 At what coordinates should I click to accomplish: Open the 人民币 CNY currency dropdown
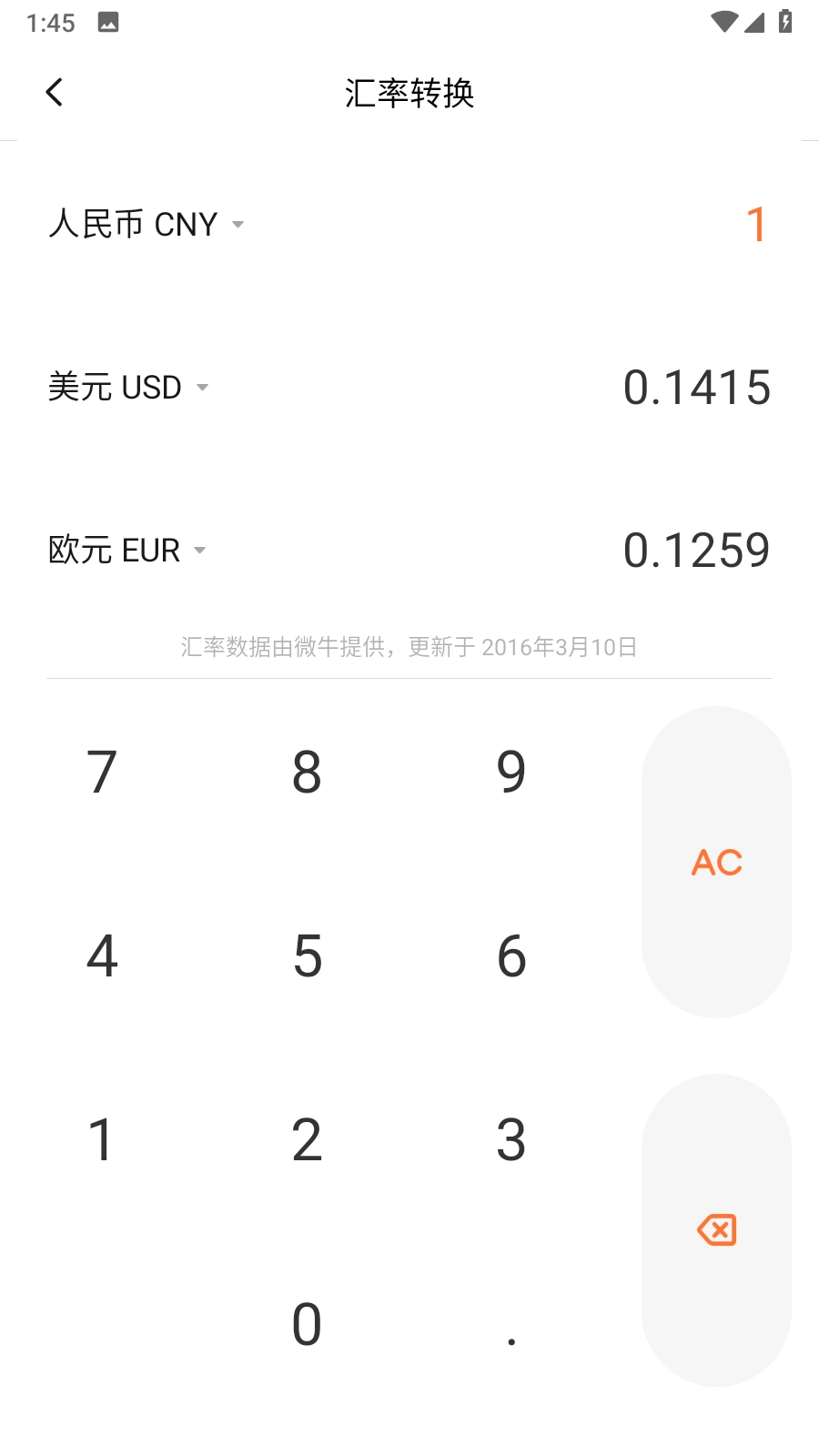click(146, 224)
